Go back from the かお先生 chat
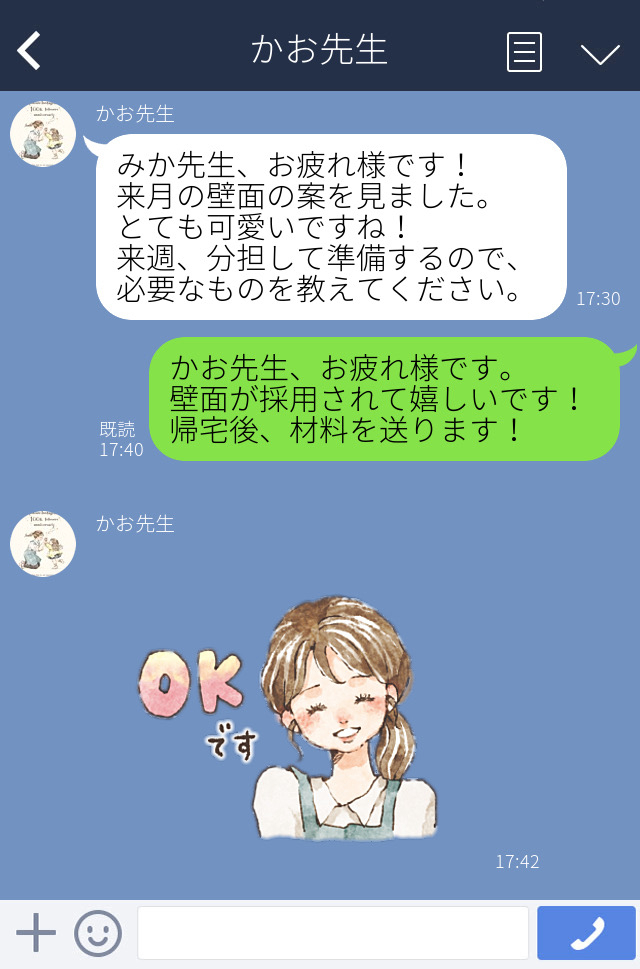 point(30,50)
